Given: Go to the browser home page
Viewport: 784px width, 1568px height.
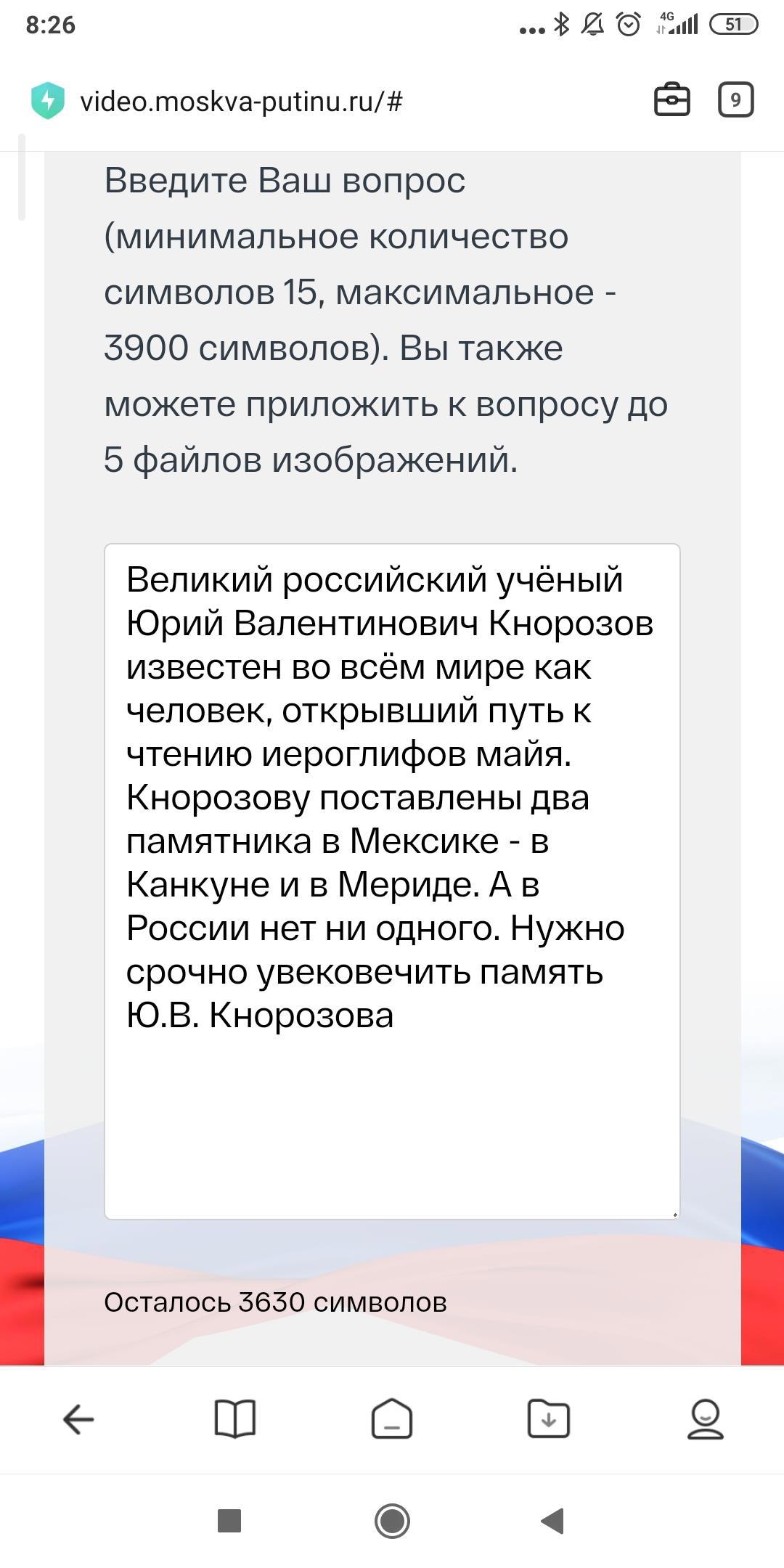Looking at the screenshot, I should [x=392, y=1418].
